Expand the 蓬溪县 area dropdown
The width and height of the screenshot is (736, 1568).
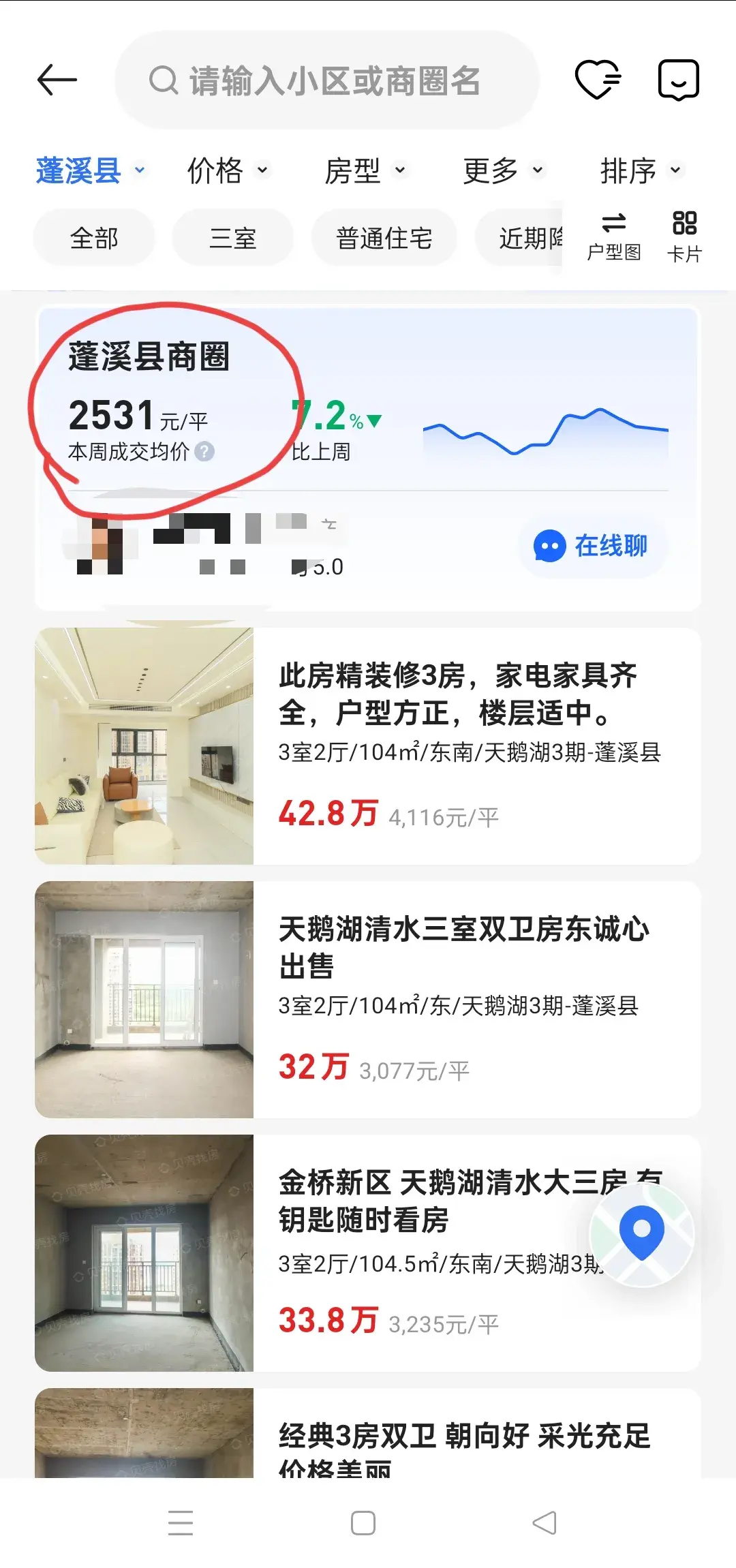(90, 170)
